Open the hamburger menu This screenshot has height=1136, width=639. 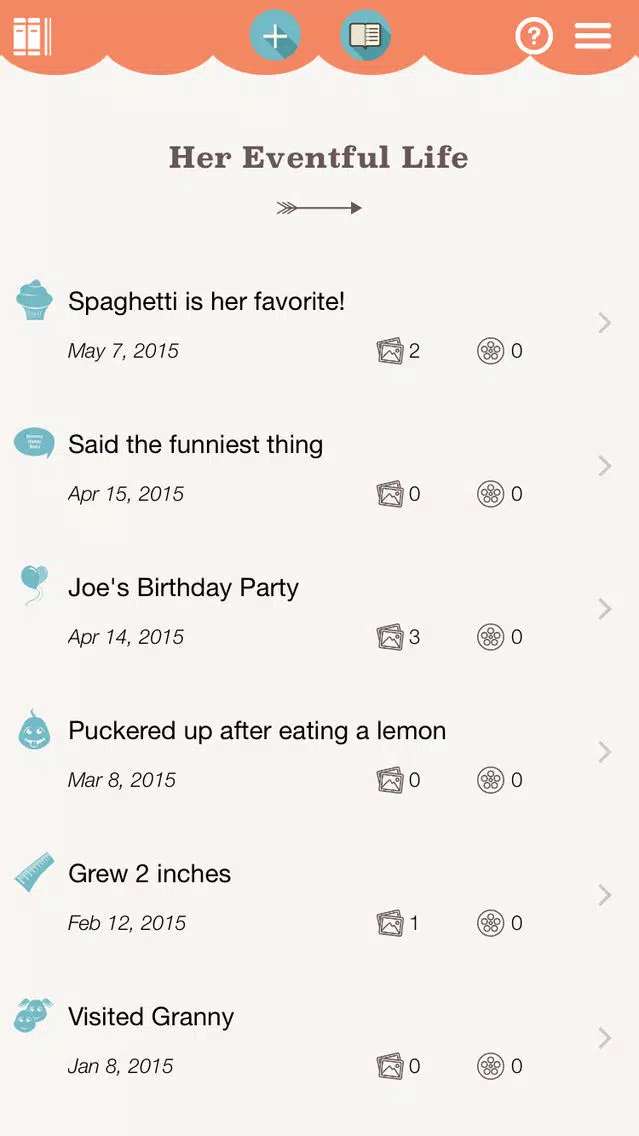pos(593,36)
